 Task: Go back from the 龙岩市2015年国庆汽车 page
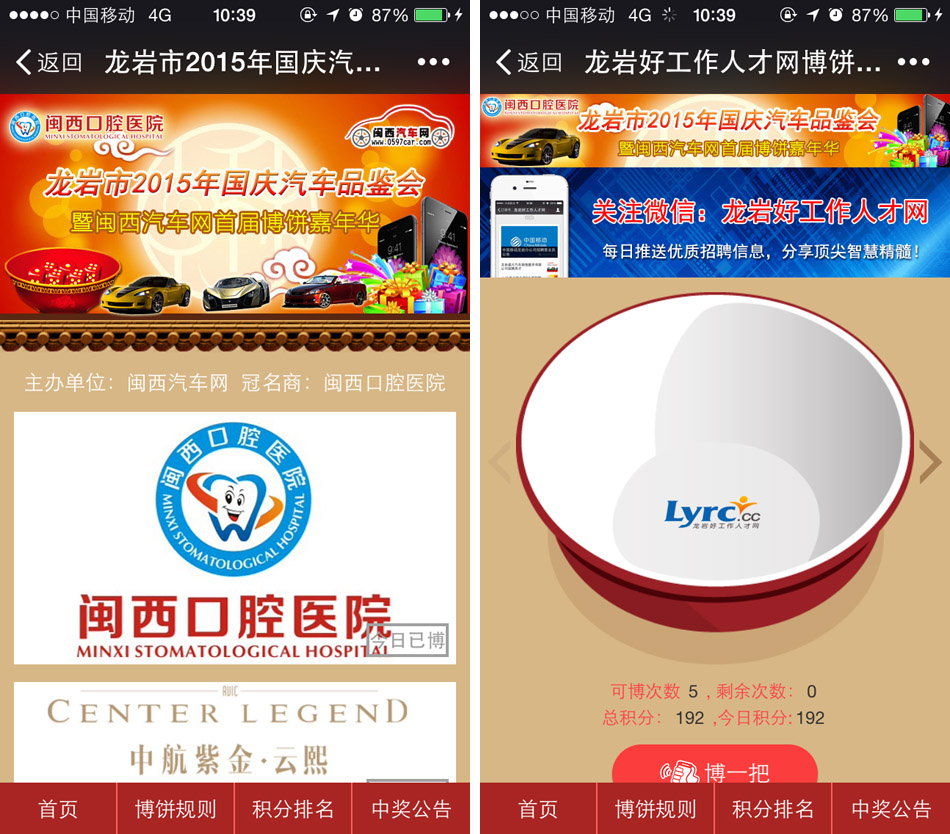click(48, 62)
